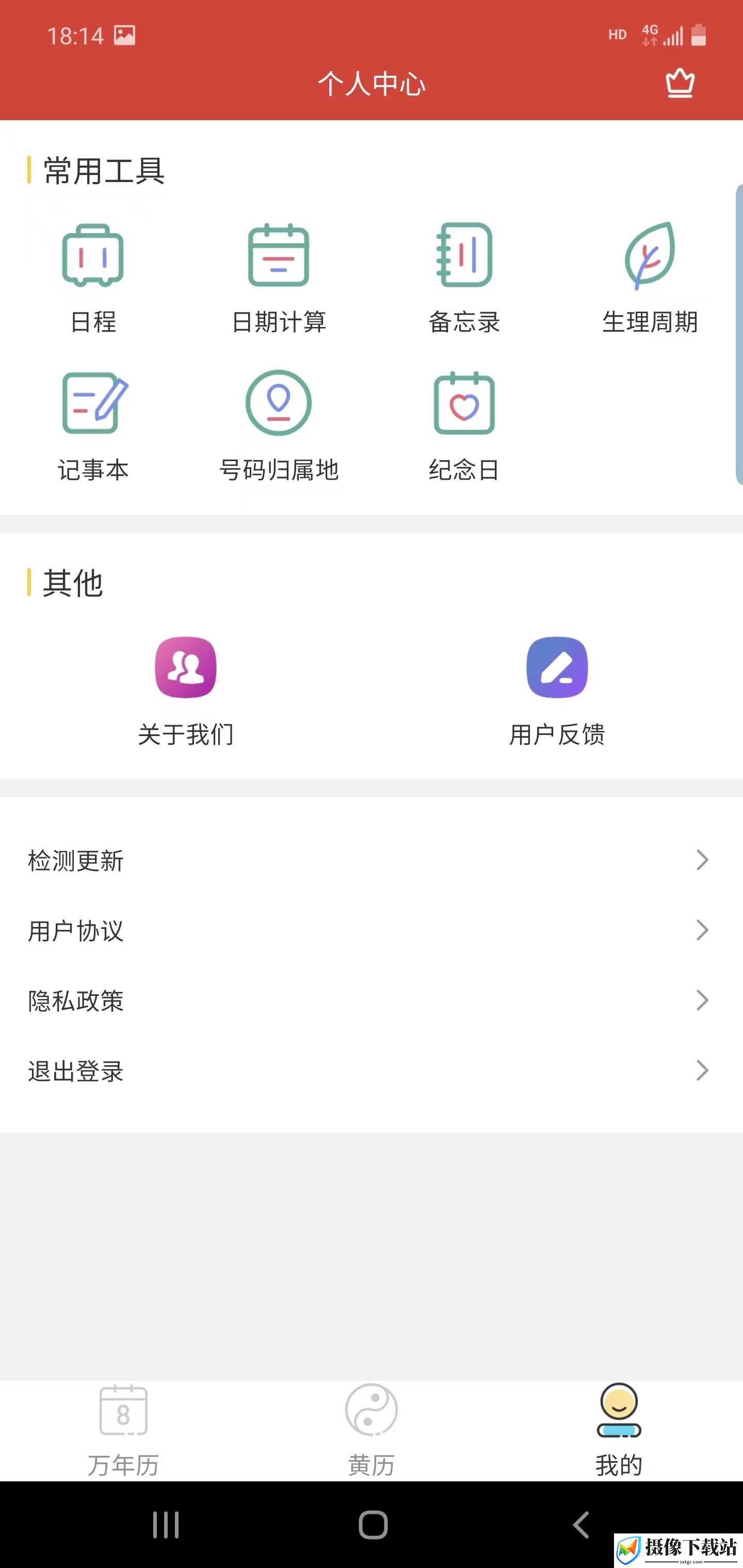Open the 日期计算 date calculator
Viewport: 743px width, 1568px height.
(x=279, y=278)
